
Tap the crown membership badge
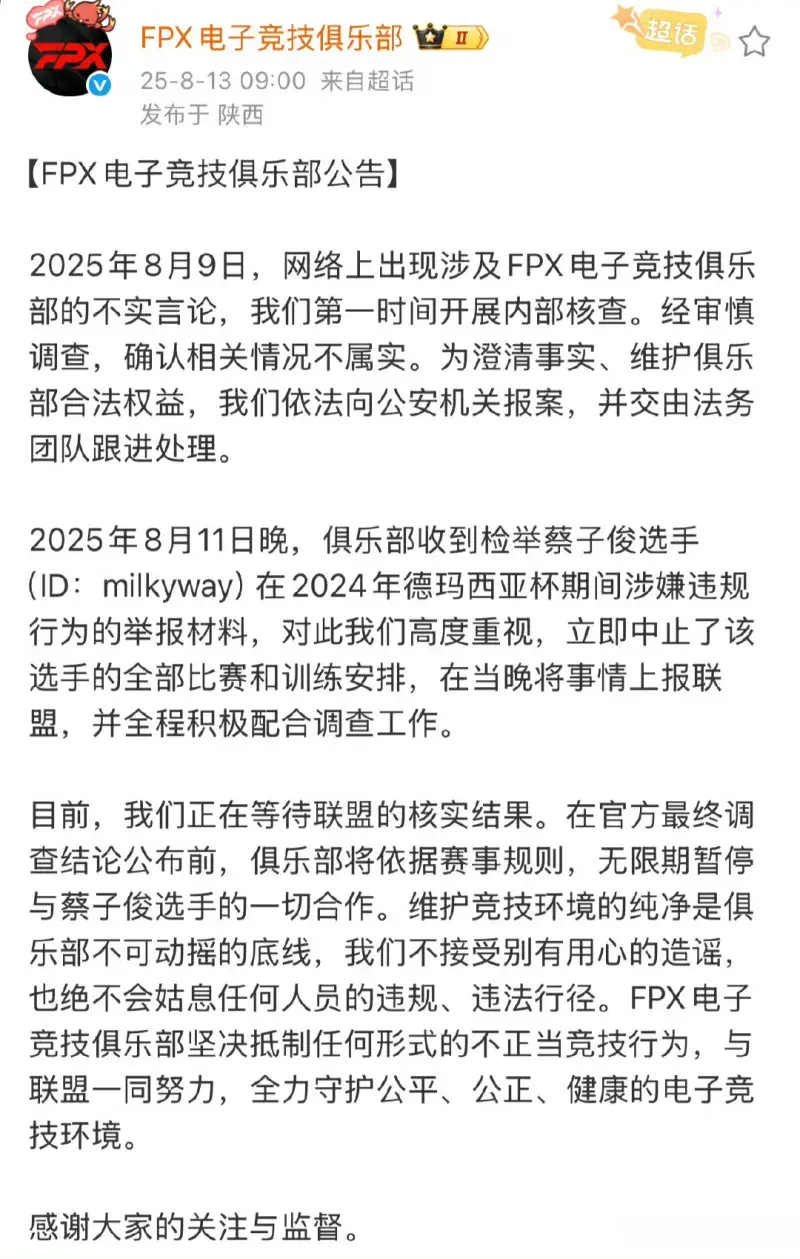(453, 39)
